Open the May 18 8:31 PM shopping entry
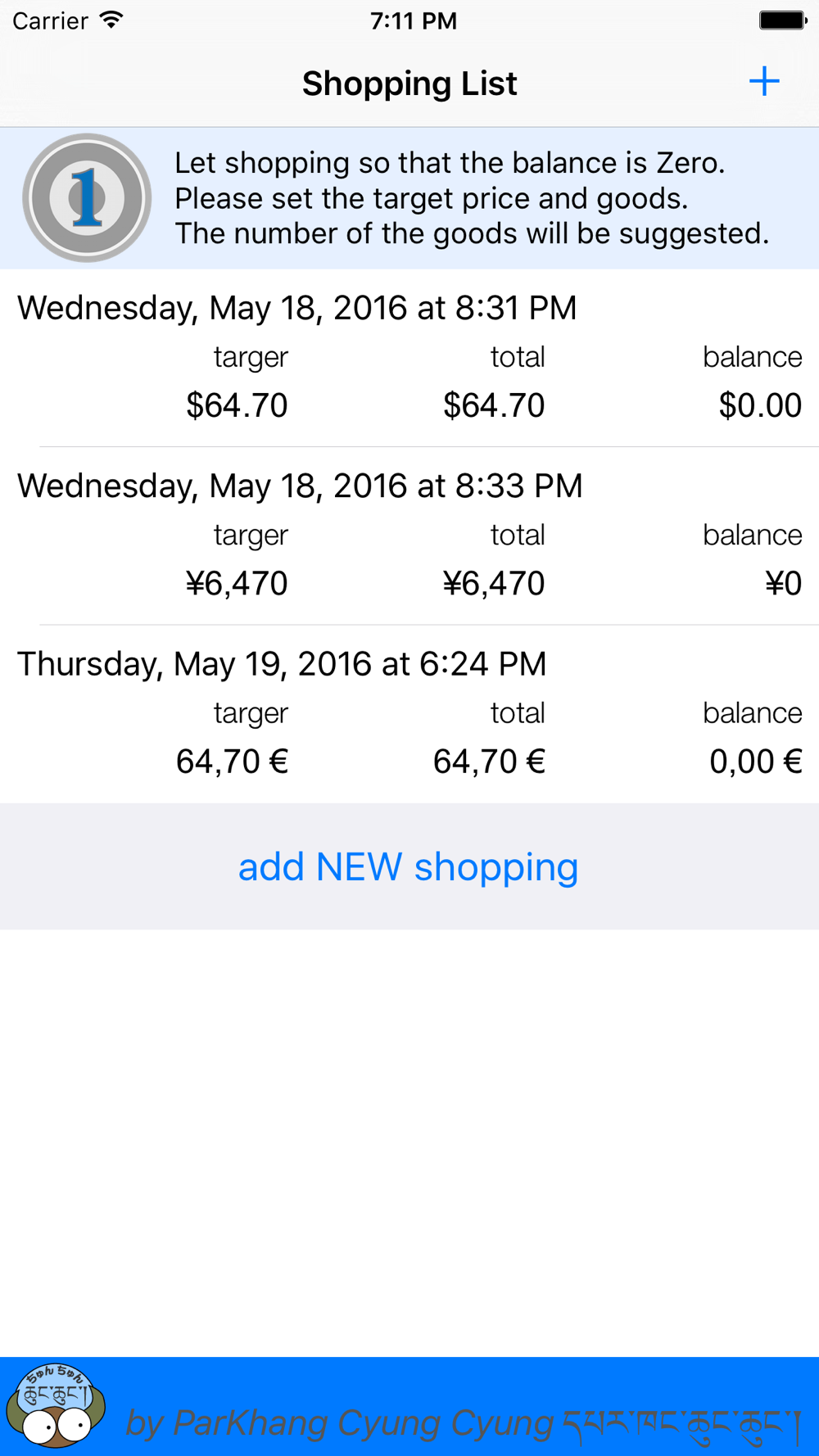The image size is (819, 1456). coord(409,358)
